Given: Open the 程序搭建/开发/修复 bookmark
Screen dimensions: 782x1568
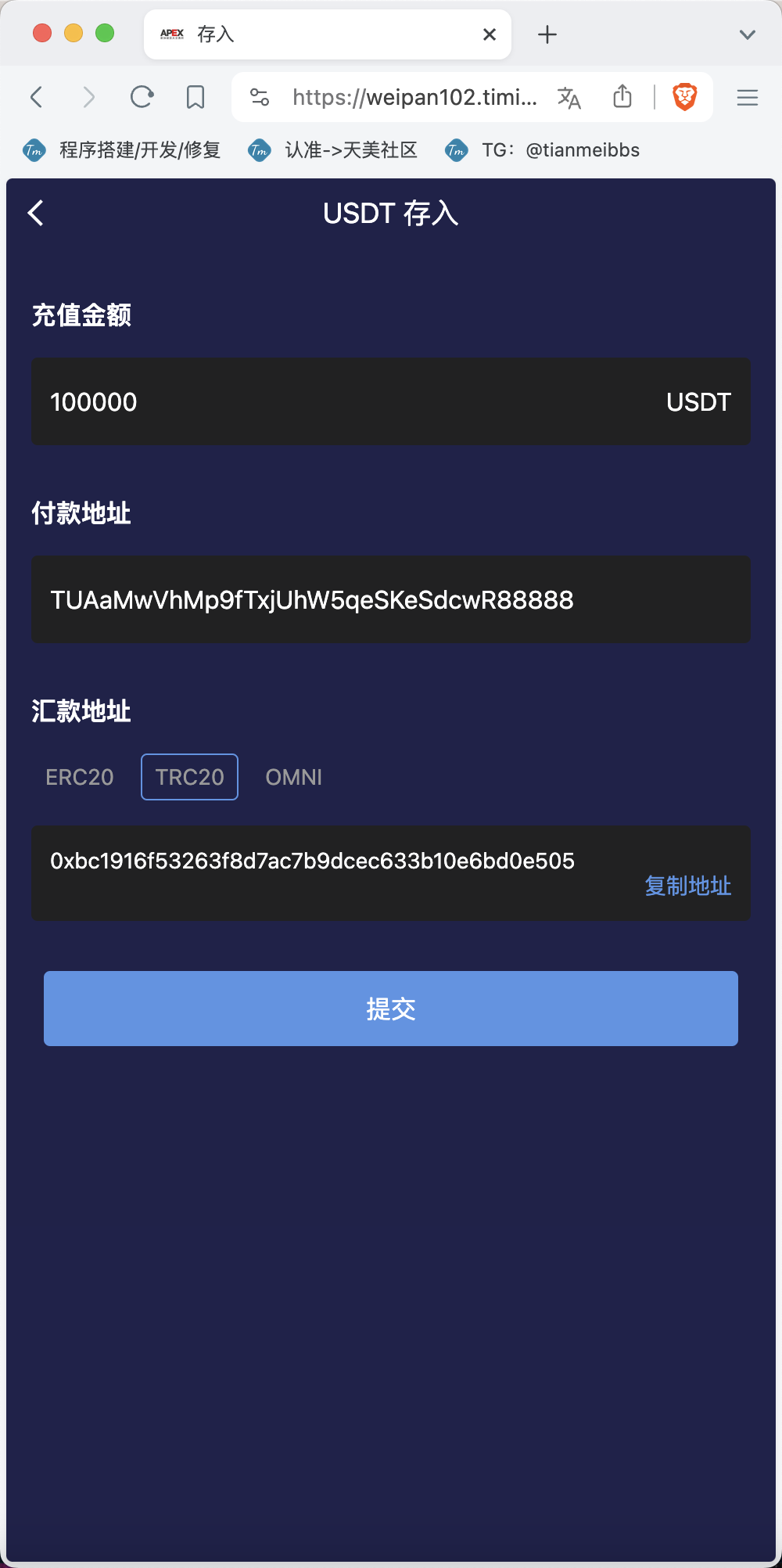Looking at the screenshot, I should tap(122, 150).
